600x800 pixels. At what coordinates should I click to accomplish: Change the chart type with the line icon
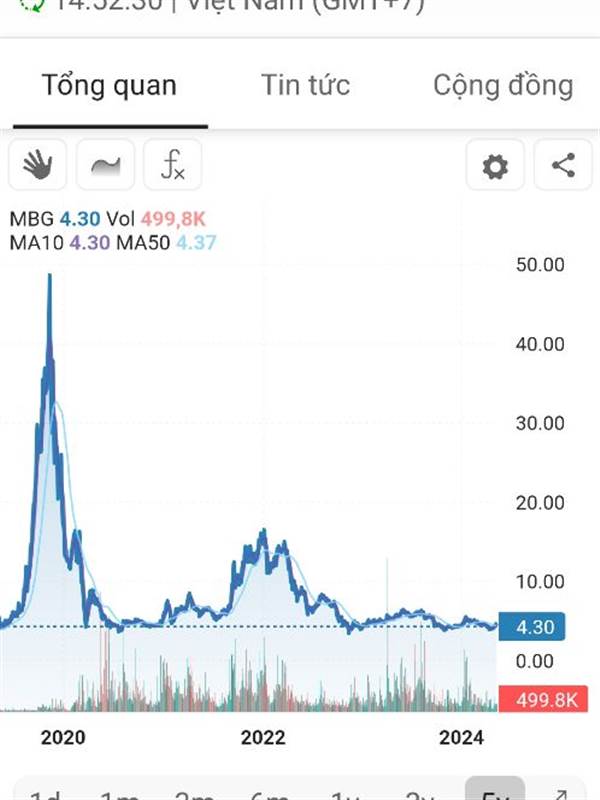pyautogui.click(x=106, y=165)
